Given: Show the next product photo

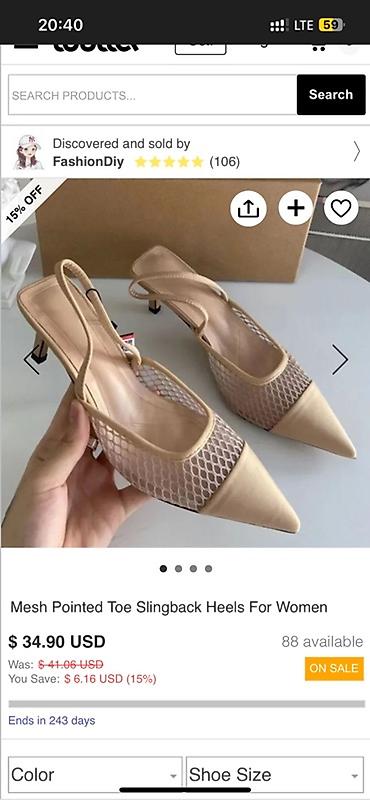Looking at the screenshot, I should pos(340,360).
